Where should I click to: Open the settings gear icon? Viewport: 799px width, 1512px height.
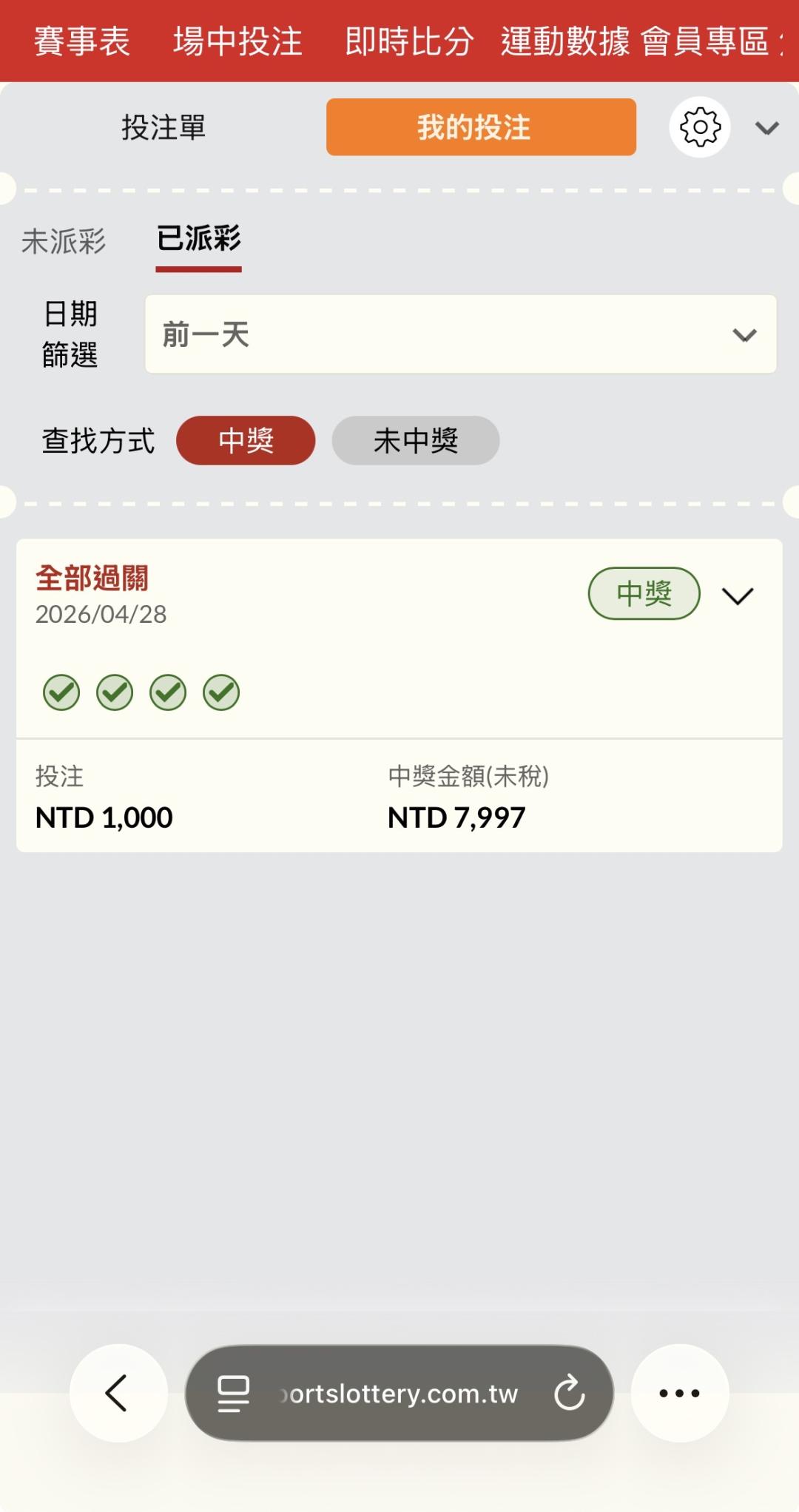[700, 127]
